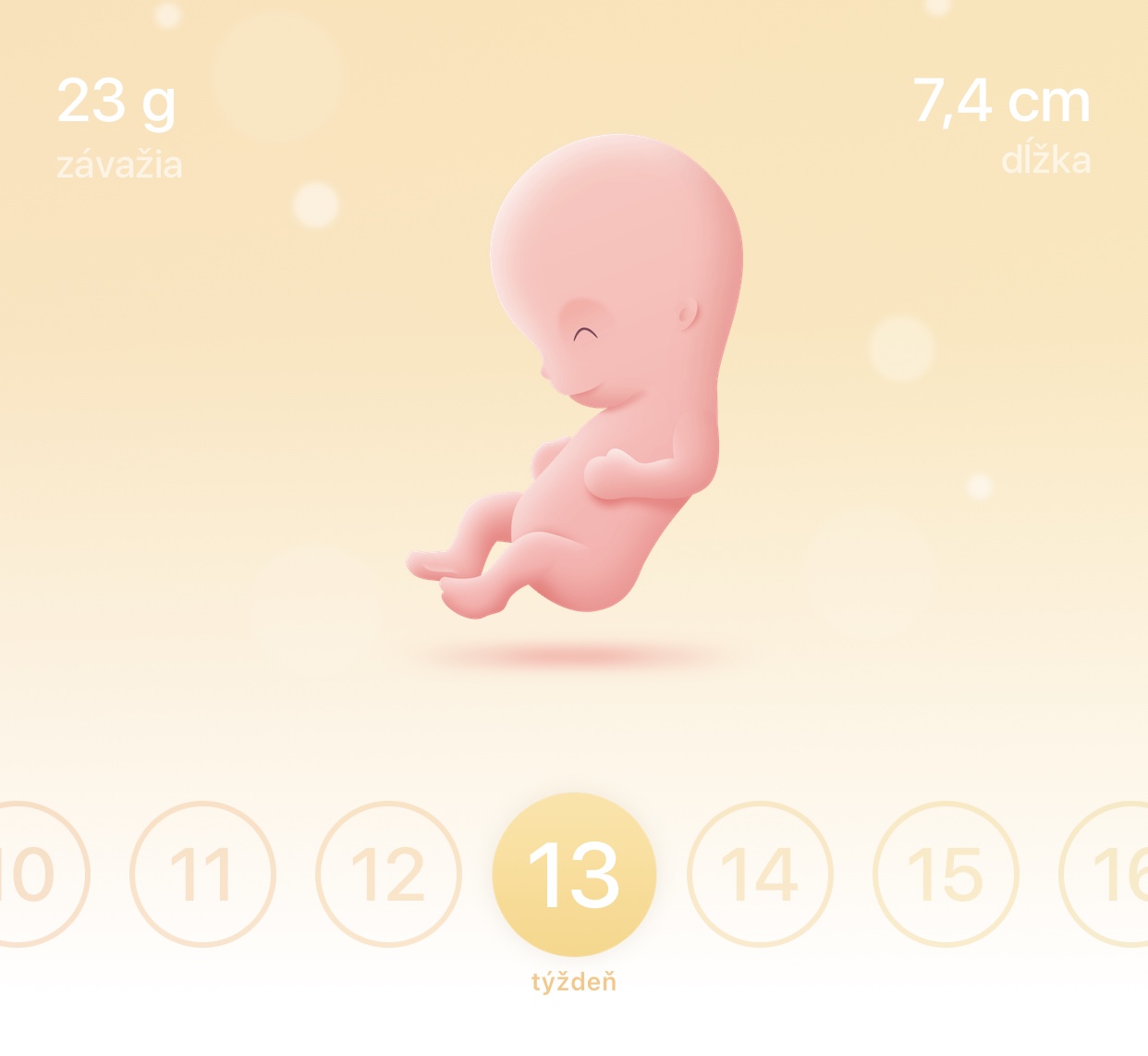Jump to week 15
The width and height of the screenshot is (1148, 1056).
click(x=946, y=874)
